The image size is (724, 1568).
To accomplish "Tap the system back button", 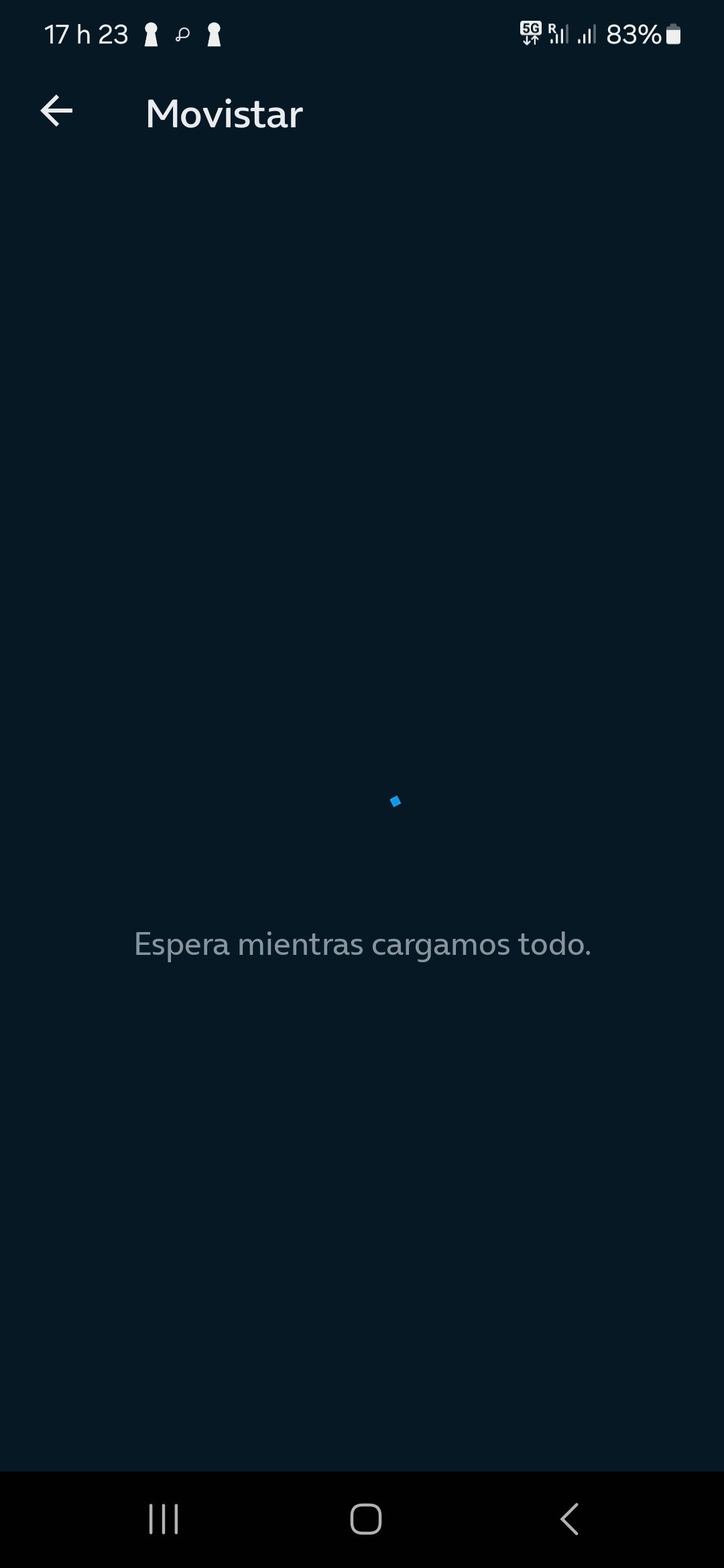I will [x=569, y=1518].
